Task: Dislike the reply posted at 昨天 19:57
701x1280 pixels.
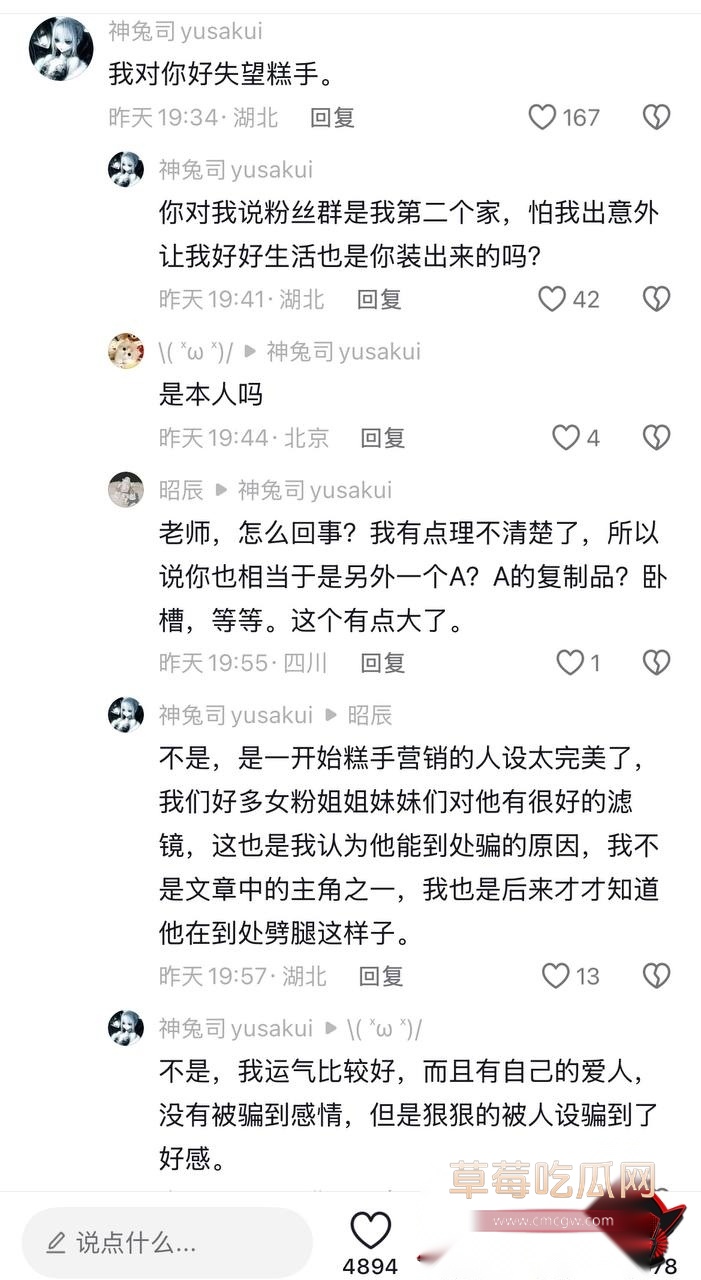Action: click(x=656, y=976)
